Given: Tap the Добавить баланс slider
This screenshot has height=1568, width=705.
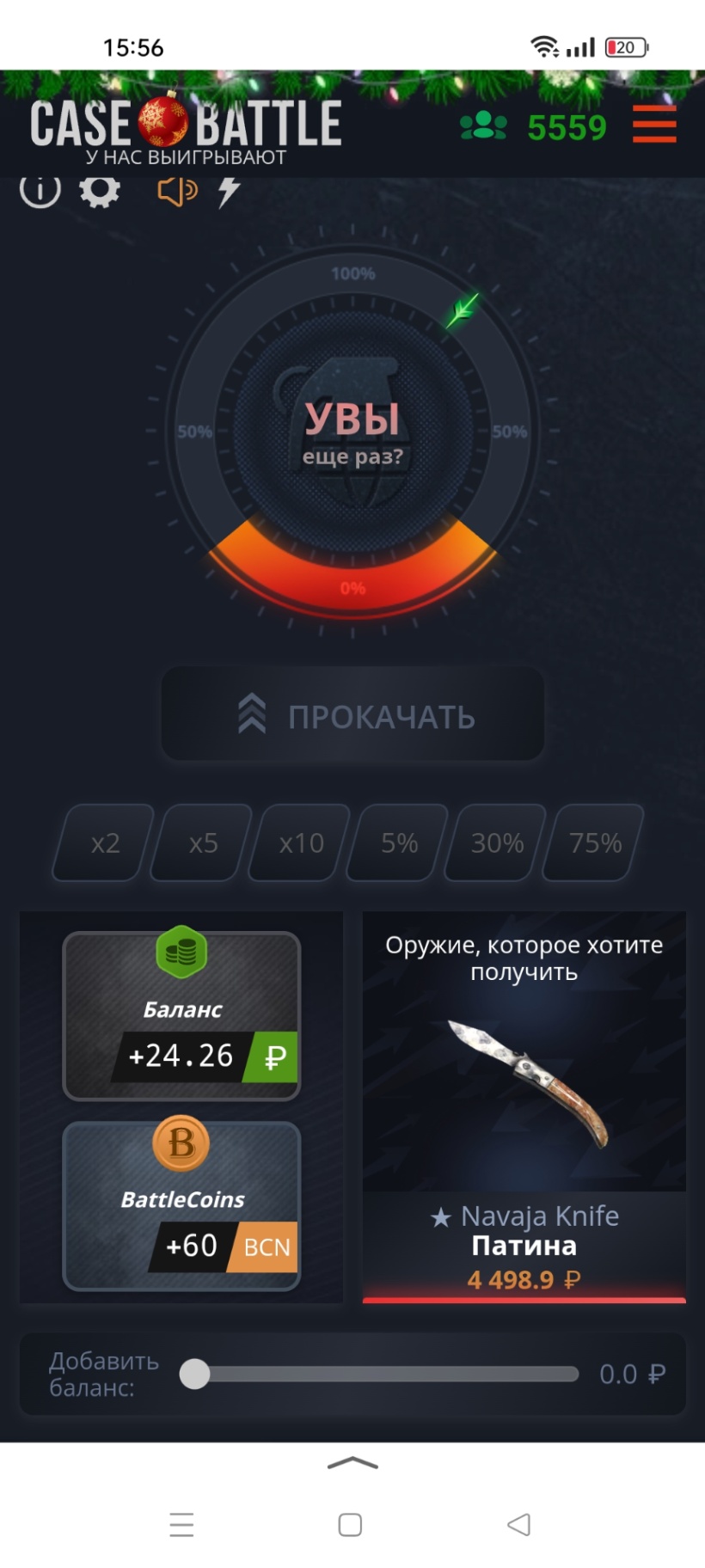Looking at the screenshot, I should tap(378, 1374).
